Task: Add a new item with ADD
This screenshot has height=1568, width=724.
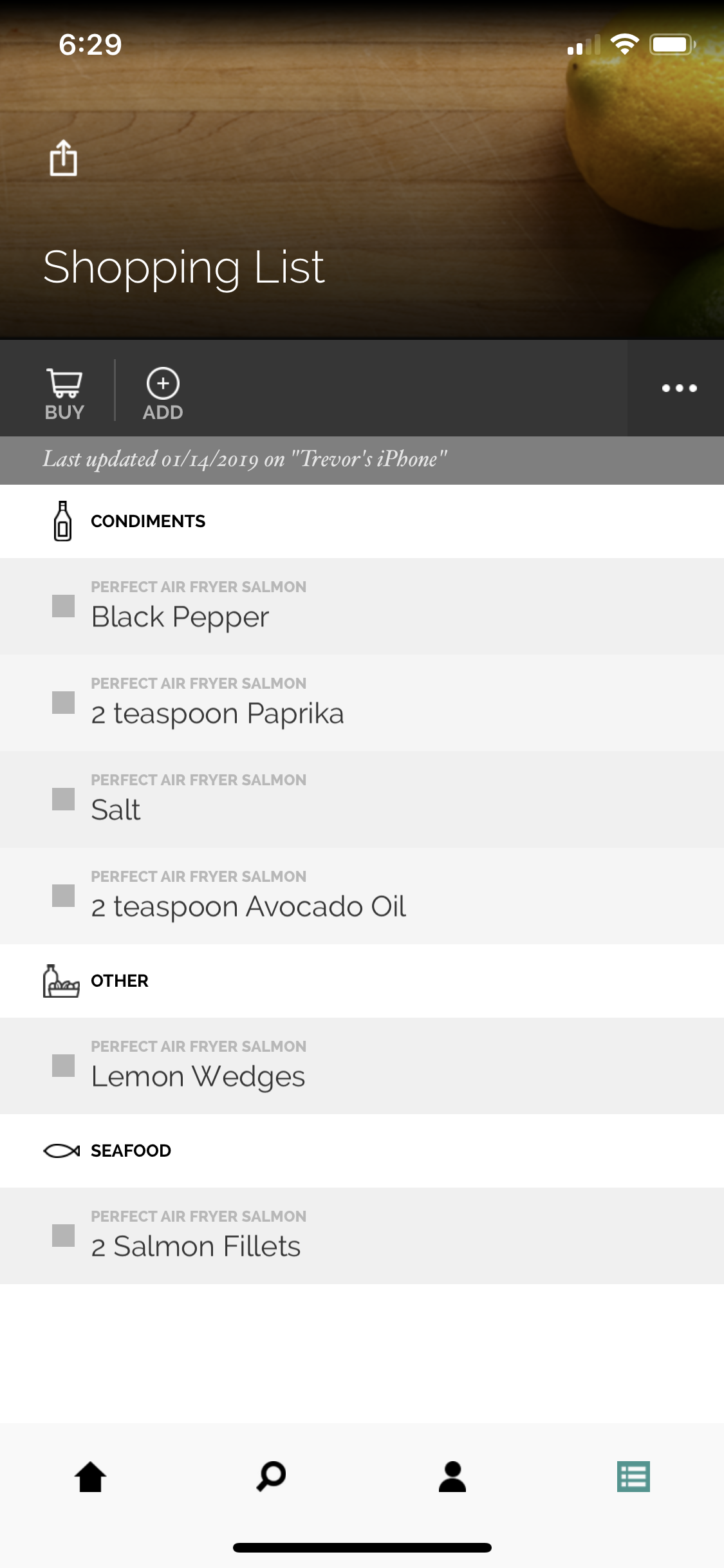Action: coord(163,393)
